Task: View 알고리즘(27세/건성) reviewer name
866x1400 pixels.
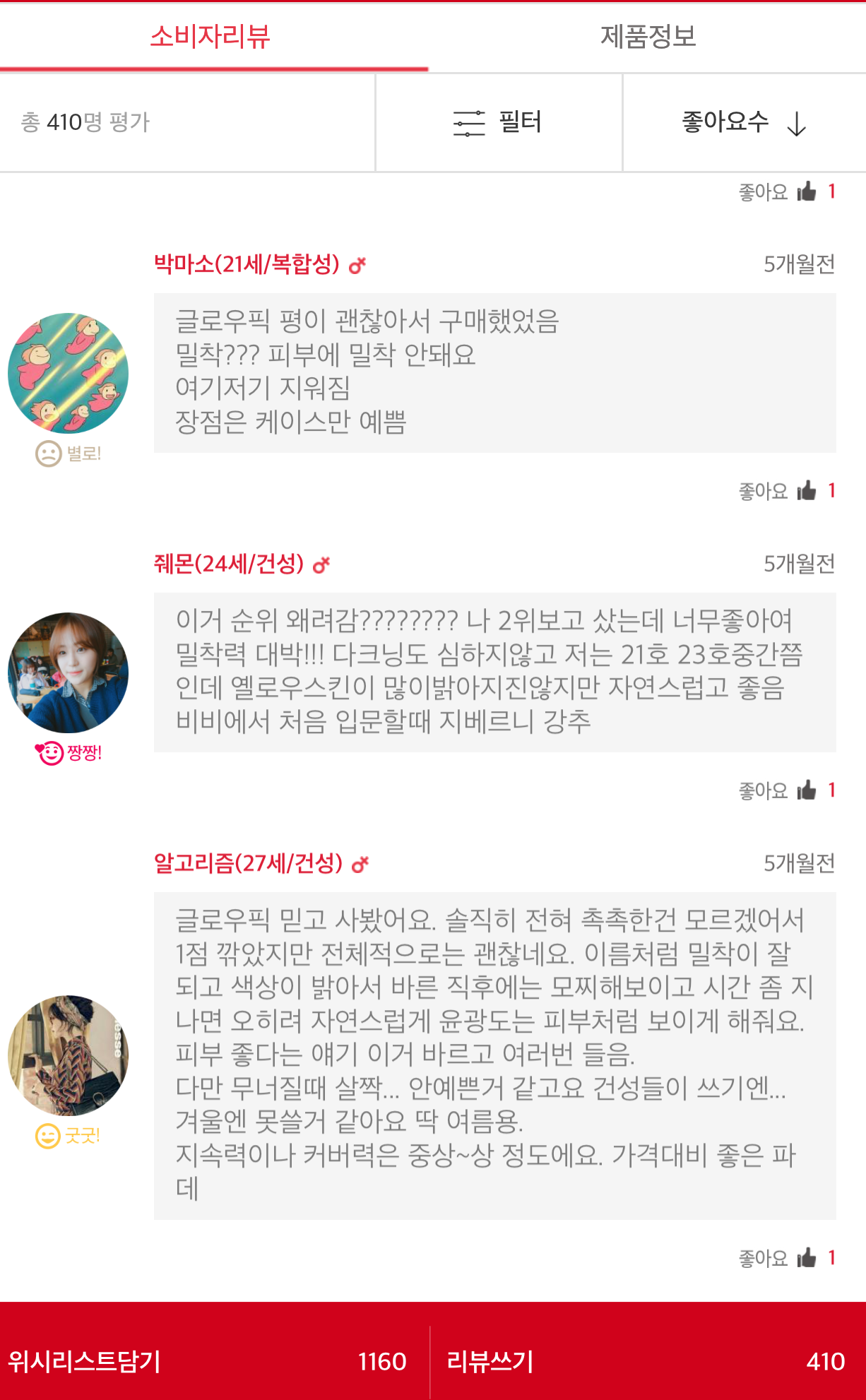Action: (x=248, y=863)
